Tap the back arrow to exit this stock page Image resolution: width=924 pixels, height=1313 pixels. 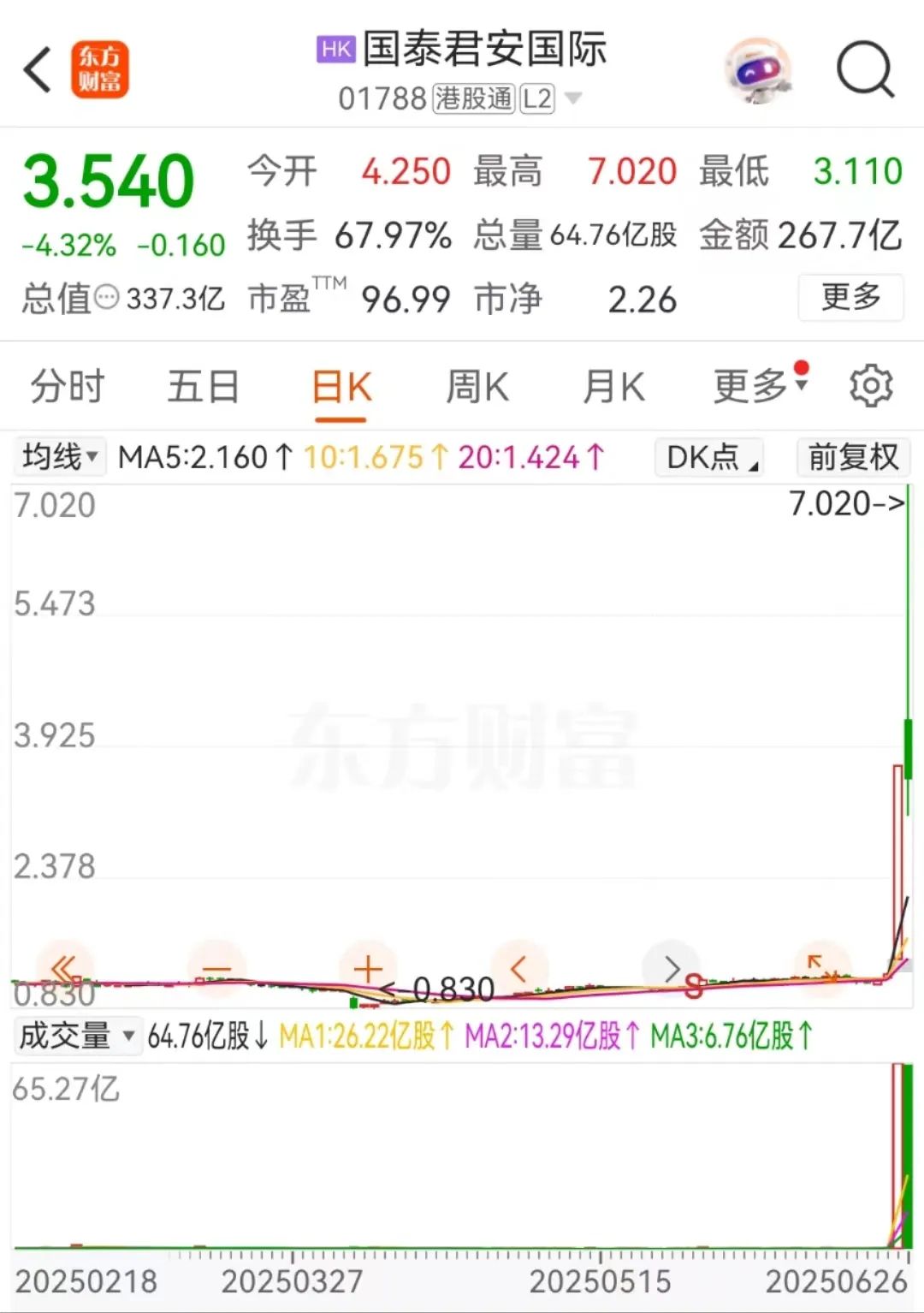click(x=38, y=68)
